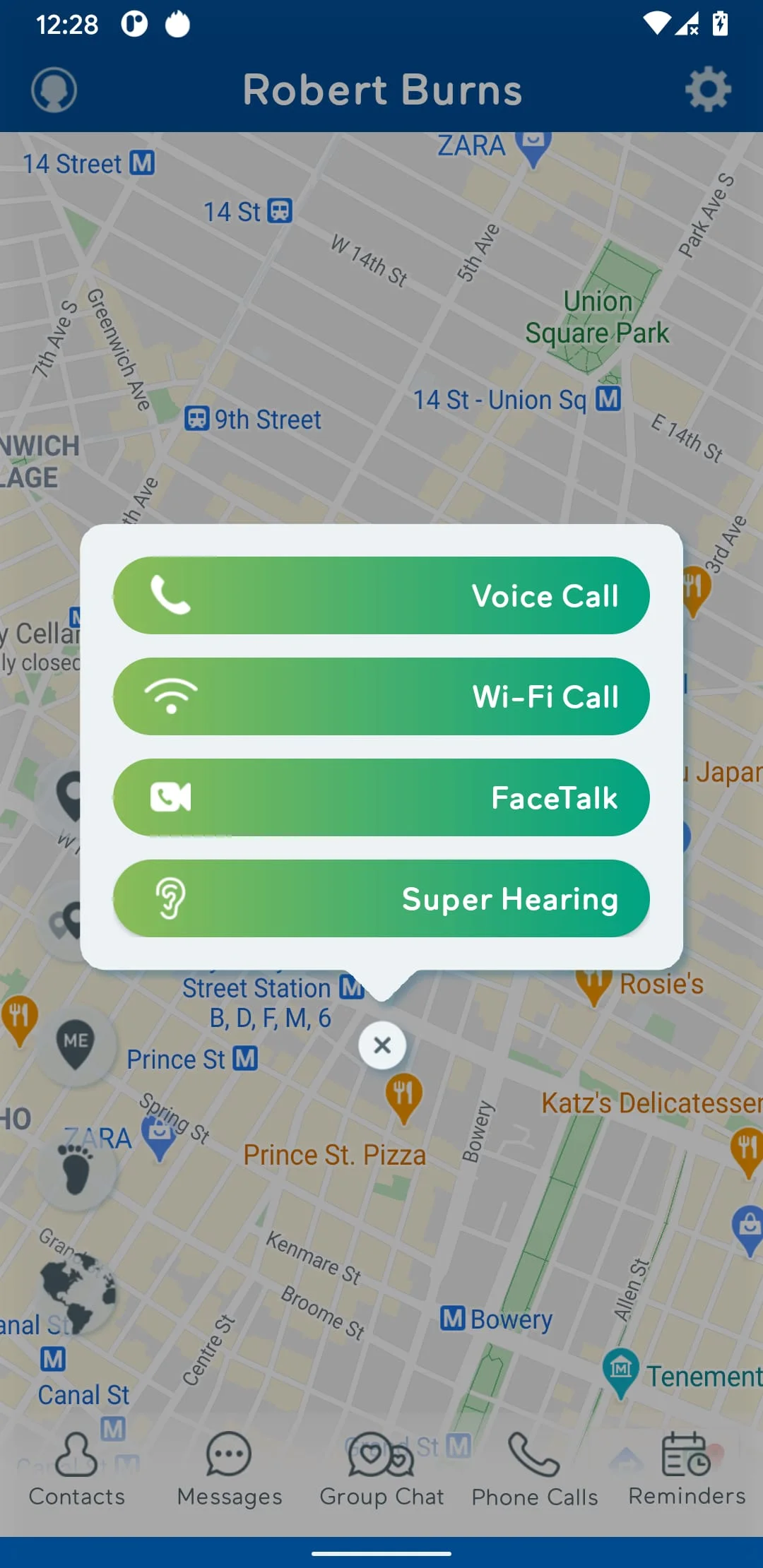Image resolution: width=763 pixels, height=1568 pixels.
Task: Start a Voice Call
Action: tap(381, 595)
